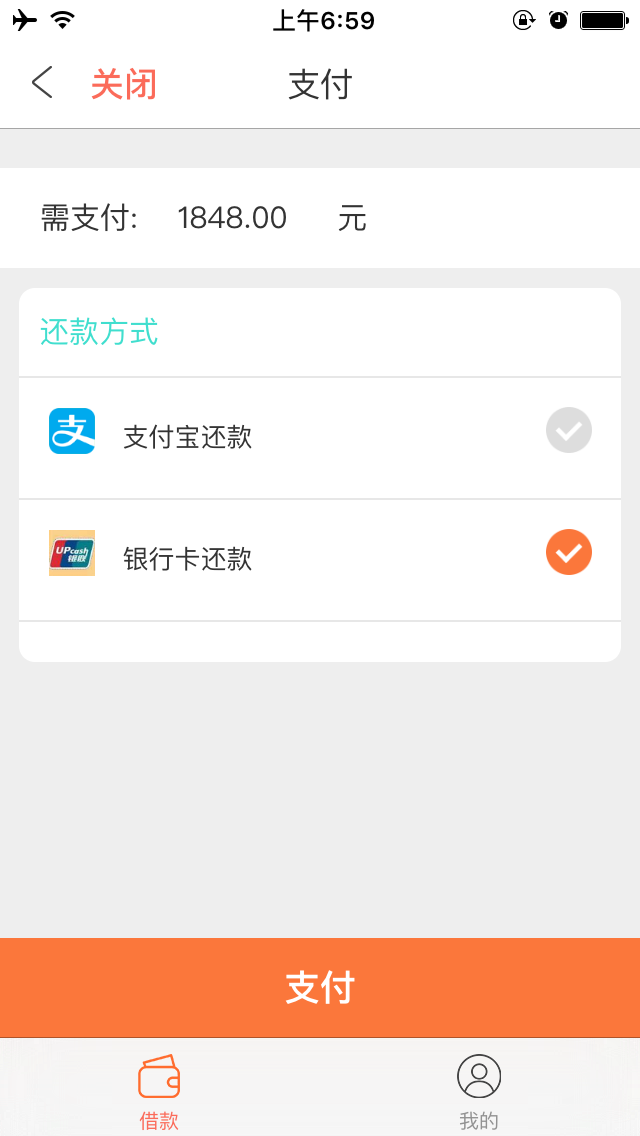Go back with the arrow icon
This screenshot has height=1136, width=640.
[42, 83]
